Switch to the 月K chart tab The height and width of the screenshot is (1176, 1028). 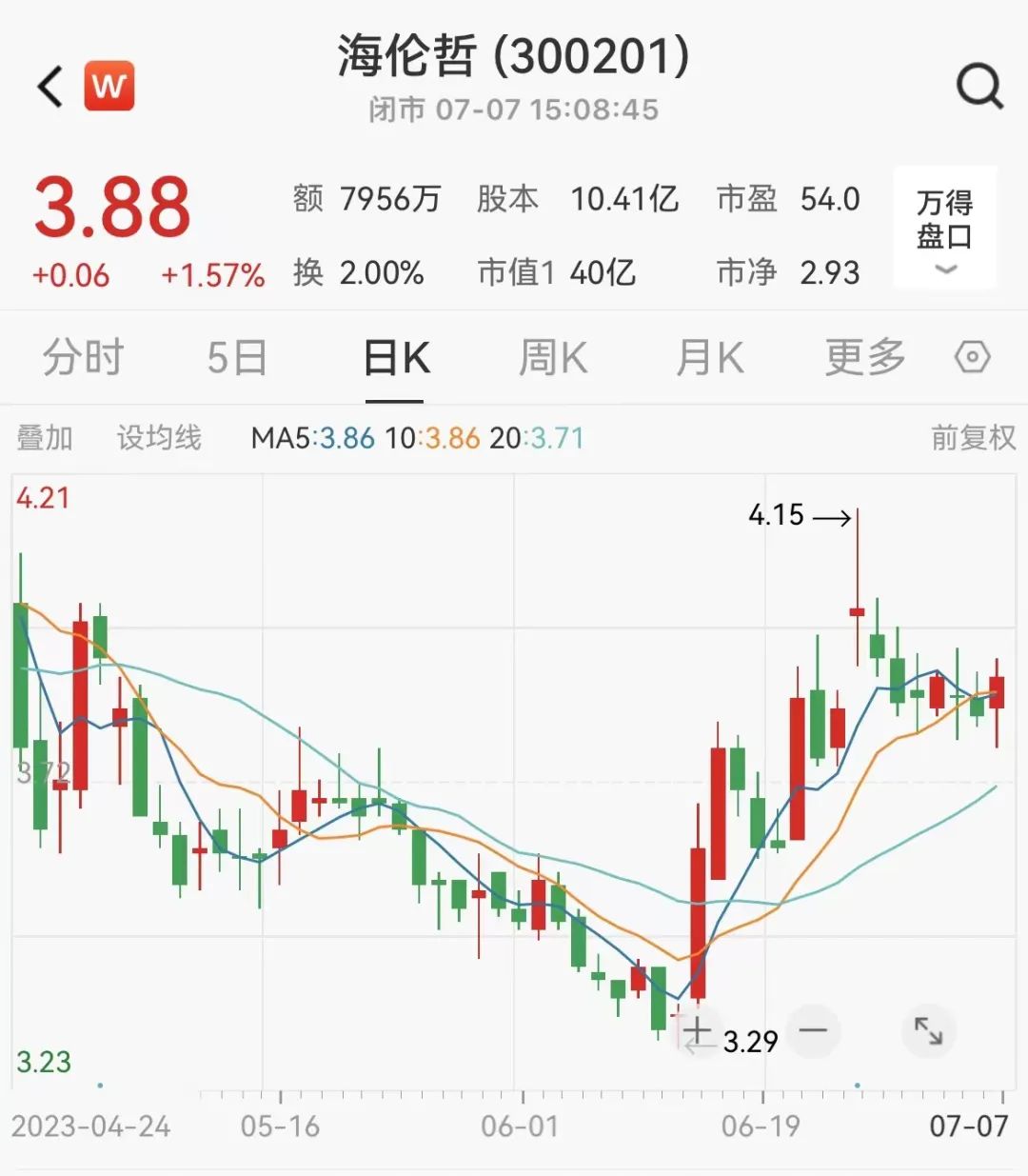tap(709, 358)
